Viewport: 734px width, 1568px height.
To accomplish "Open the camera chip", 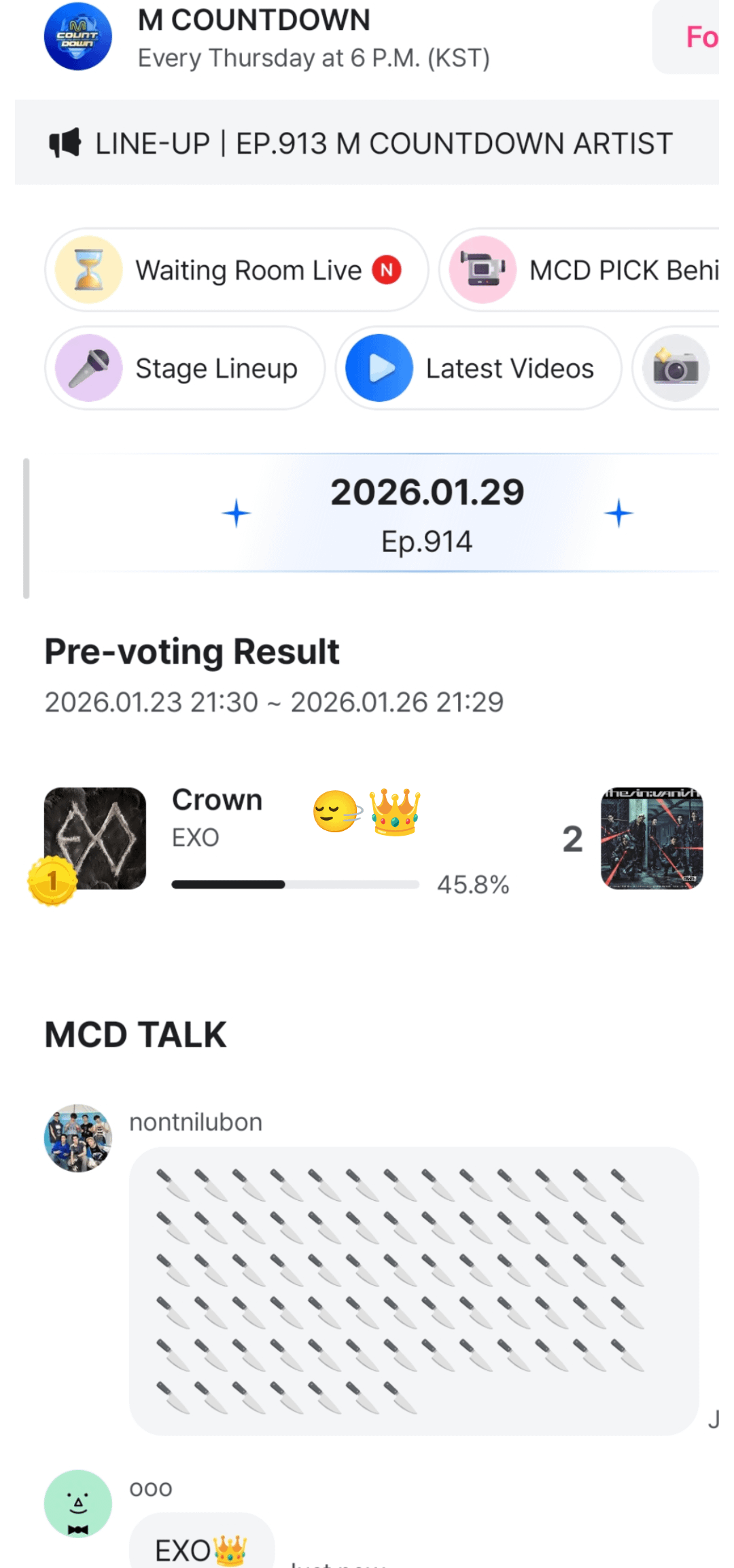I will [676, 369].
